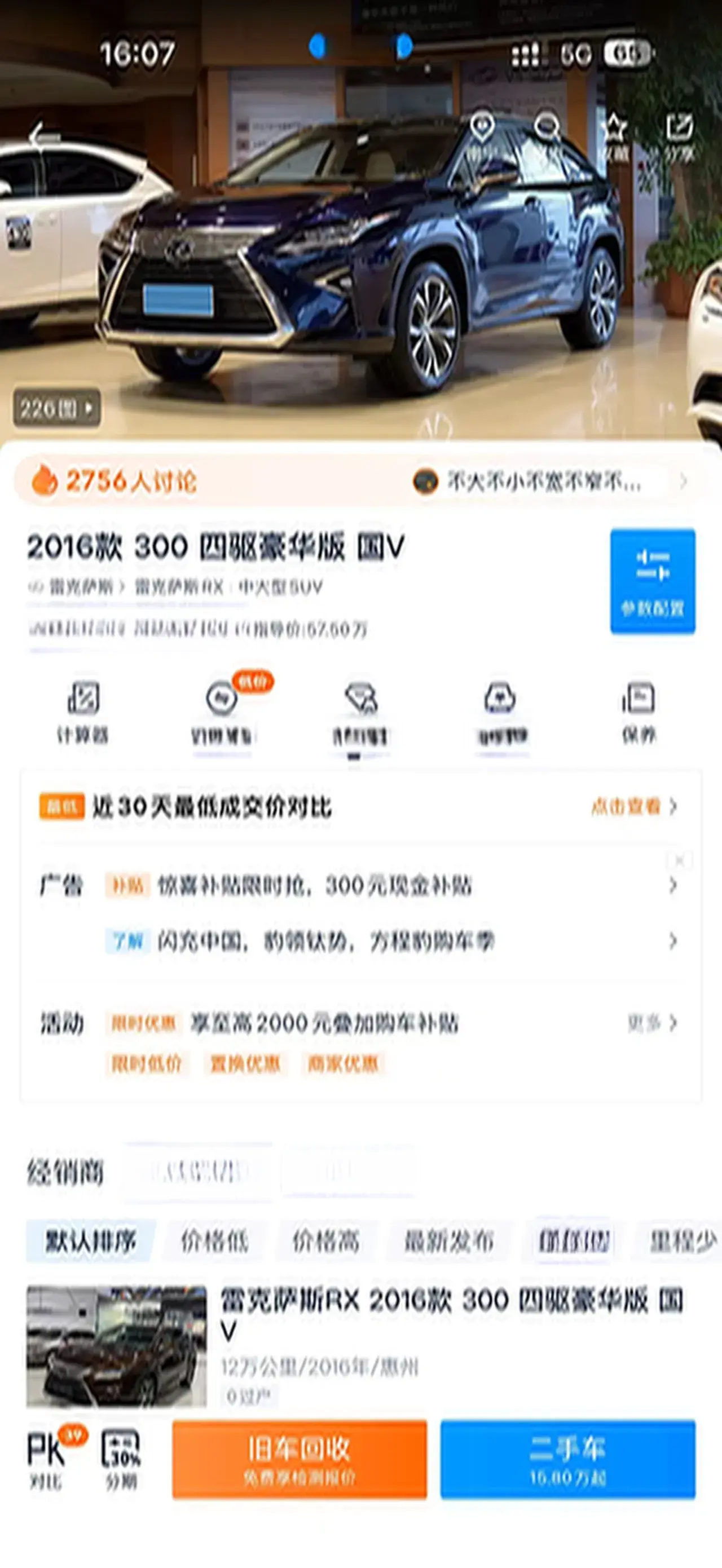Open 二手车 listings from 16.60万起
The image size is (722, 1568).
click(567, 1459)
